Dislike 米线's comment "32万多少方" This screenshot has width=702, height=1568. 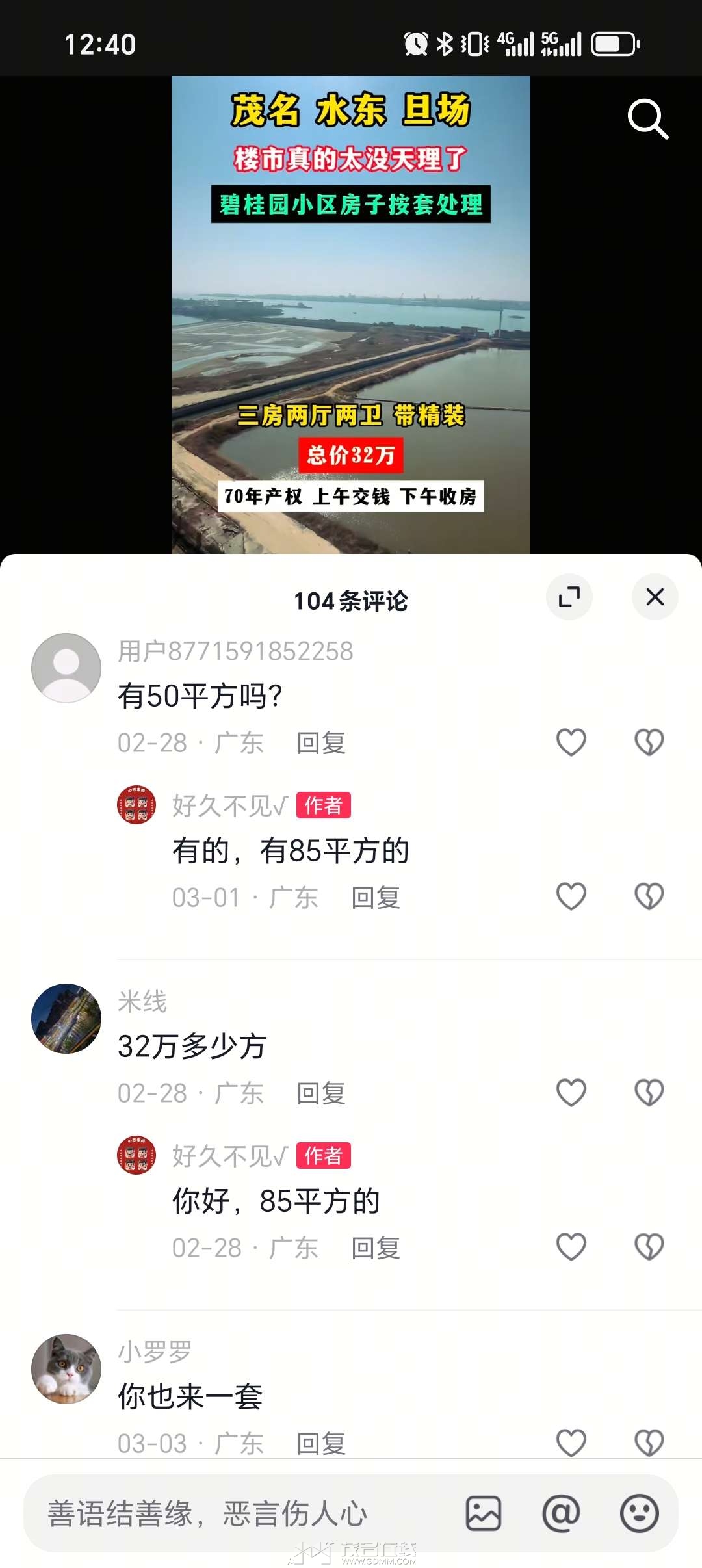649,1093
